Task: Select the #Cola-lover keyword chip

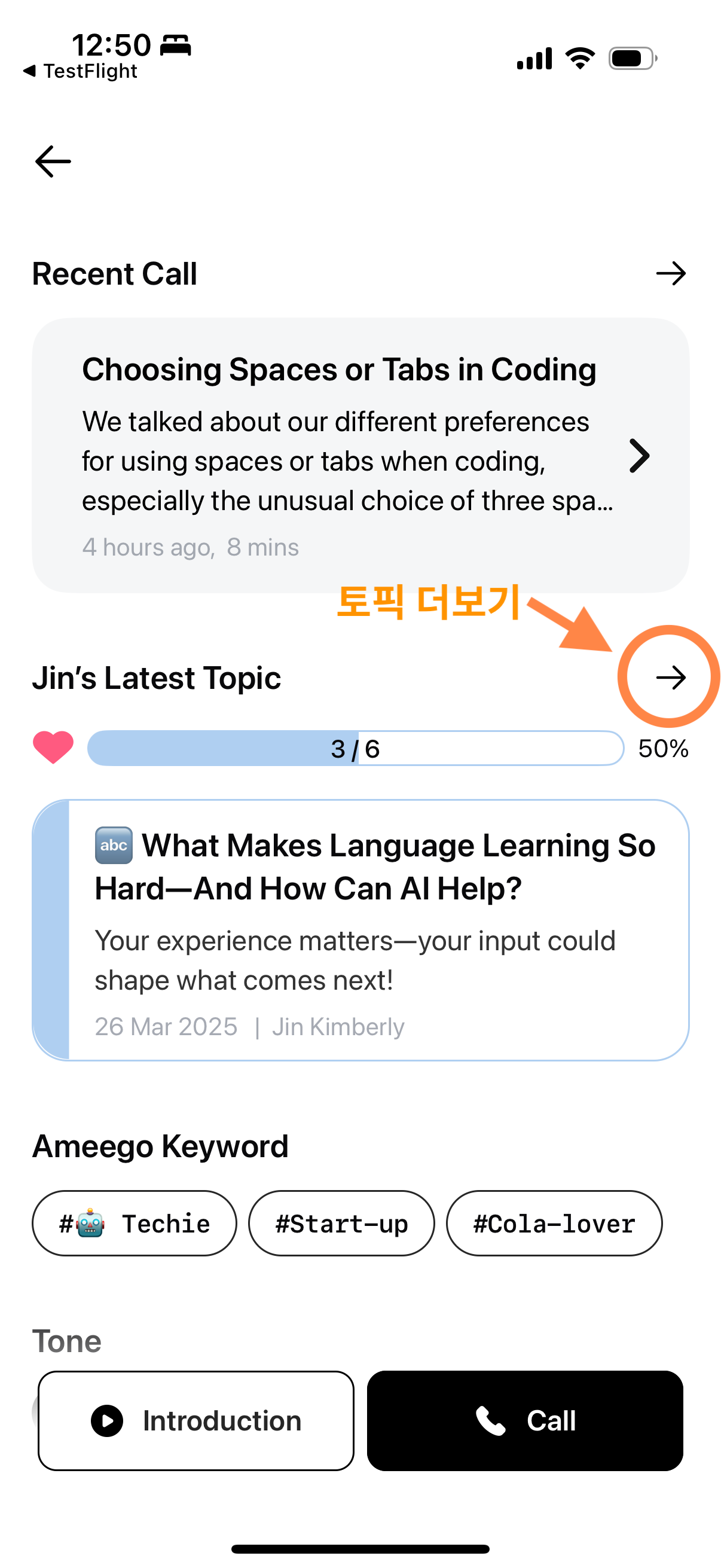Action: [554, 1223]
